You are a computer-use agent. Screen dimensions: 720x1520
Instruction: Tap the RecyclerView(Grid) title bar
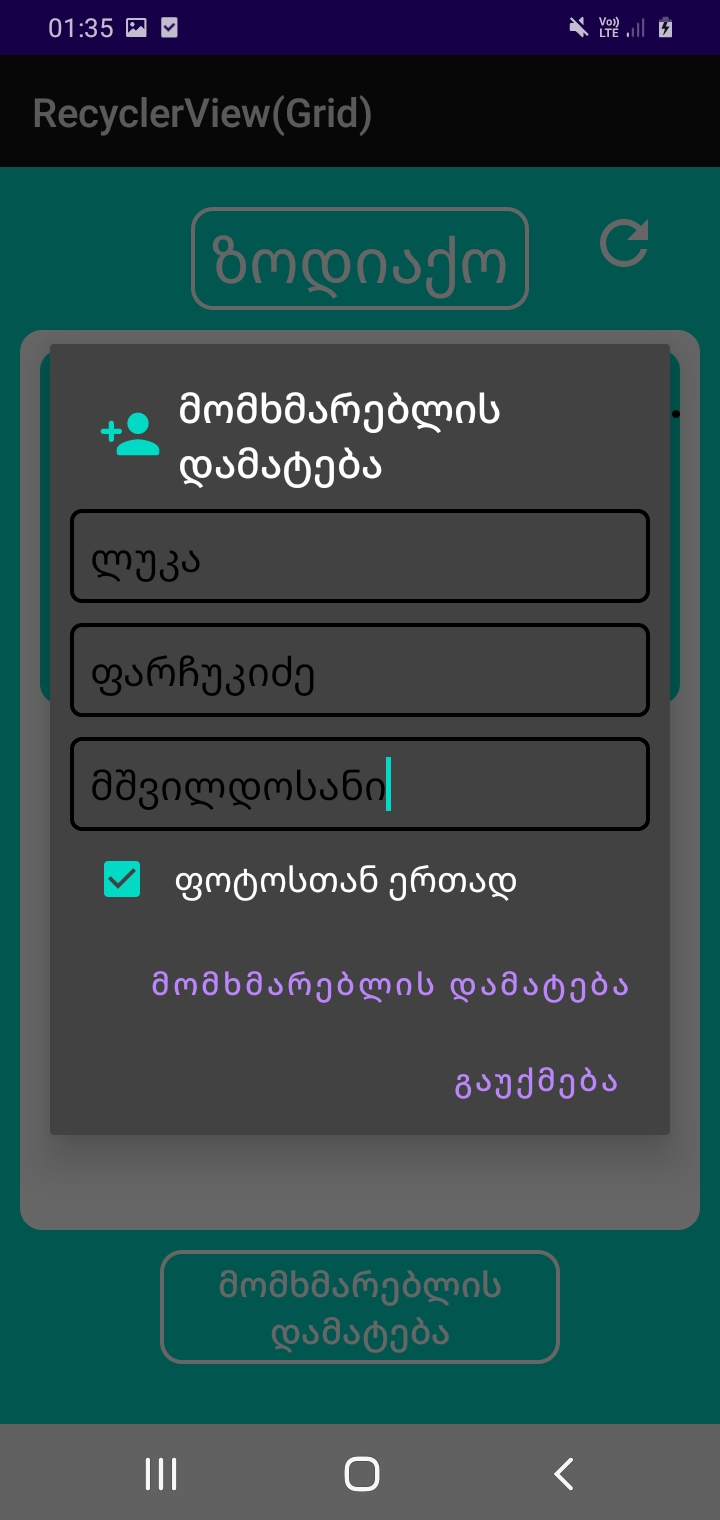tap(203, 112)
